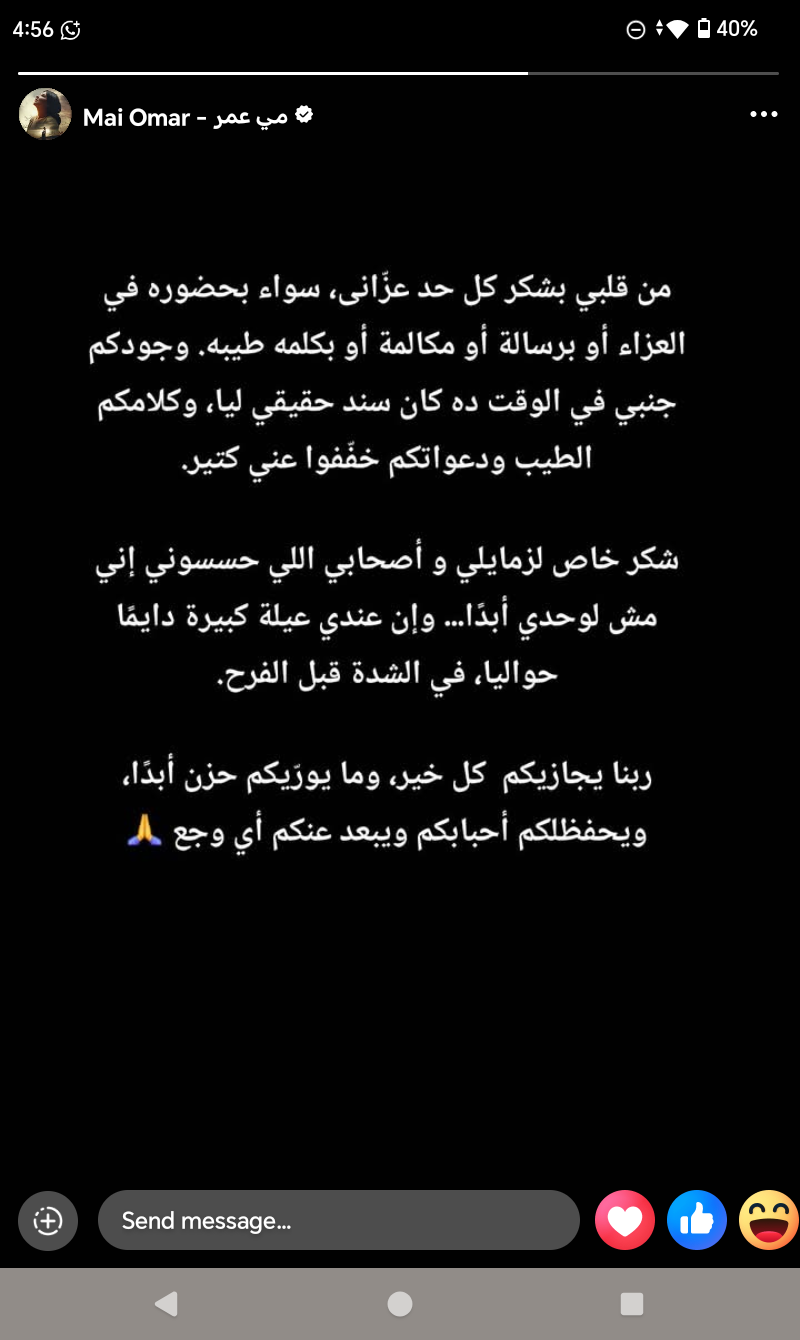This screenshot has width=800, height=1340.
Task: React with the blue thumbs up
Action: pos(697,1220)
